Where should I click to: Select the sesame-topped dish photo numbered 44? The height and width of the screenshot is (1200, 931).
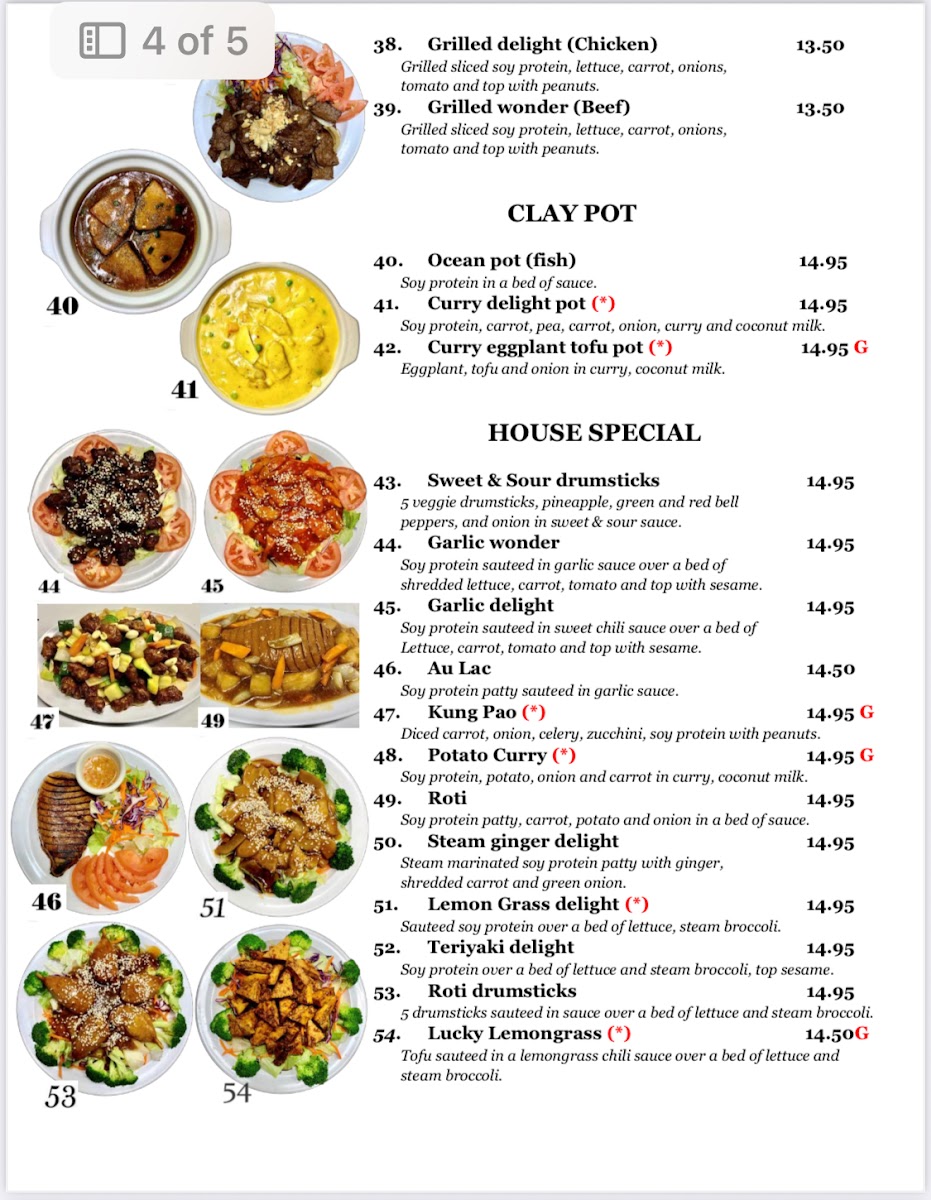coord(108,510)
